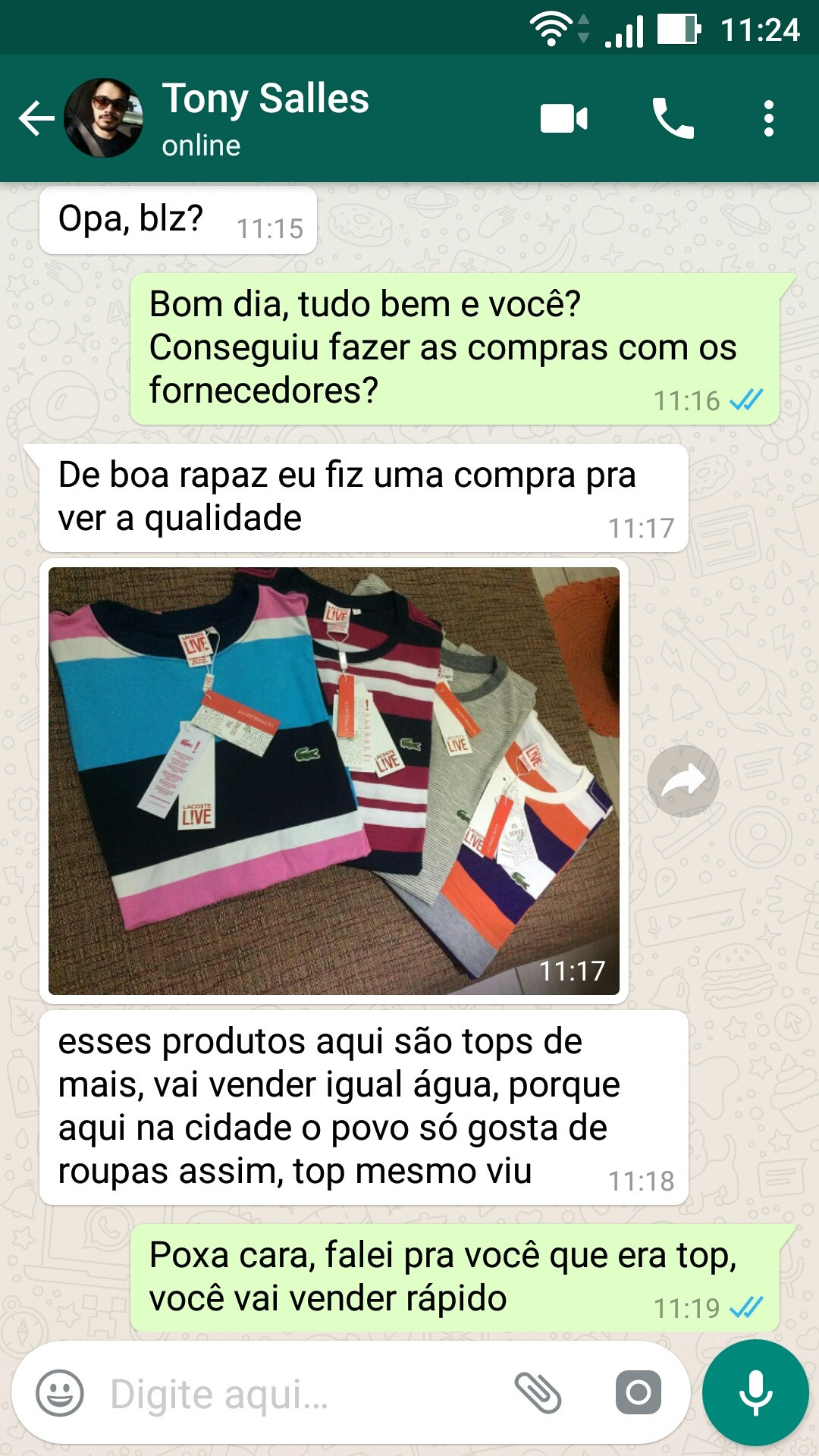Open the emoji picker
Viewport: 819px width, 1456px height.
pyautogui.click(x=60, y=1393)
